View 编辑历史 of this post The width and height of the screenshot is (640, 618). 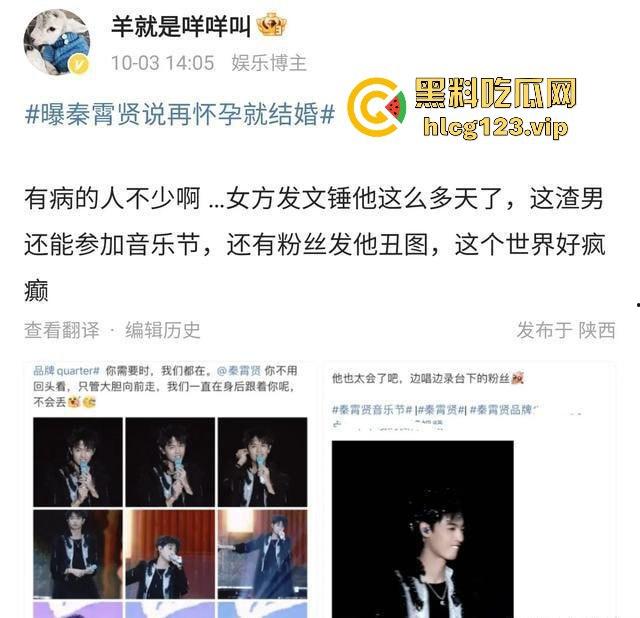coord(163,330)
